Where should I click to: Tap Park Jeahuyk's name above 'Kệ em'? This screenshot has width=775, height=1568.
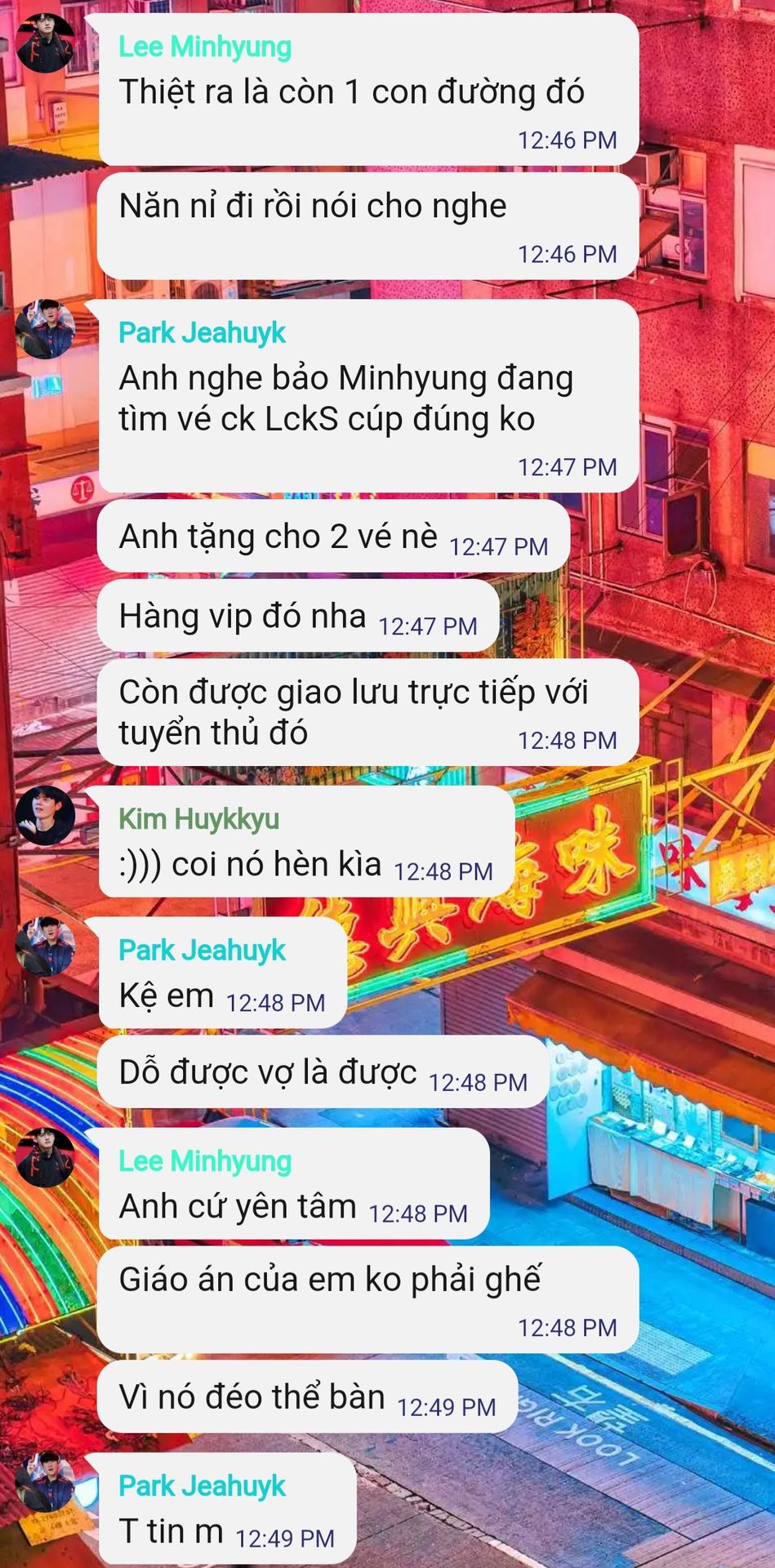pos(202,950)
